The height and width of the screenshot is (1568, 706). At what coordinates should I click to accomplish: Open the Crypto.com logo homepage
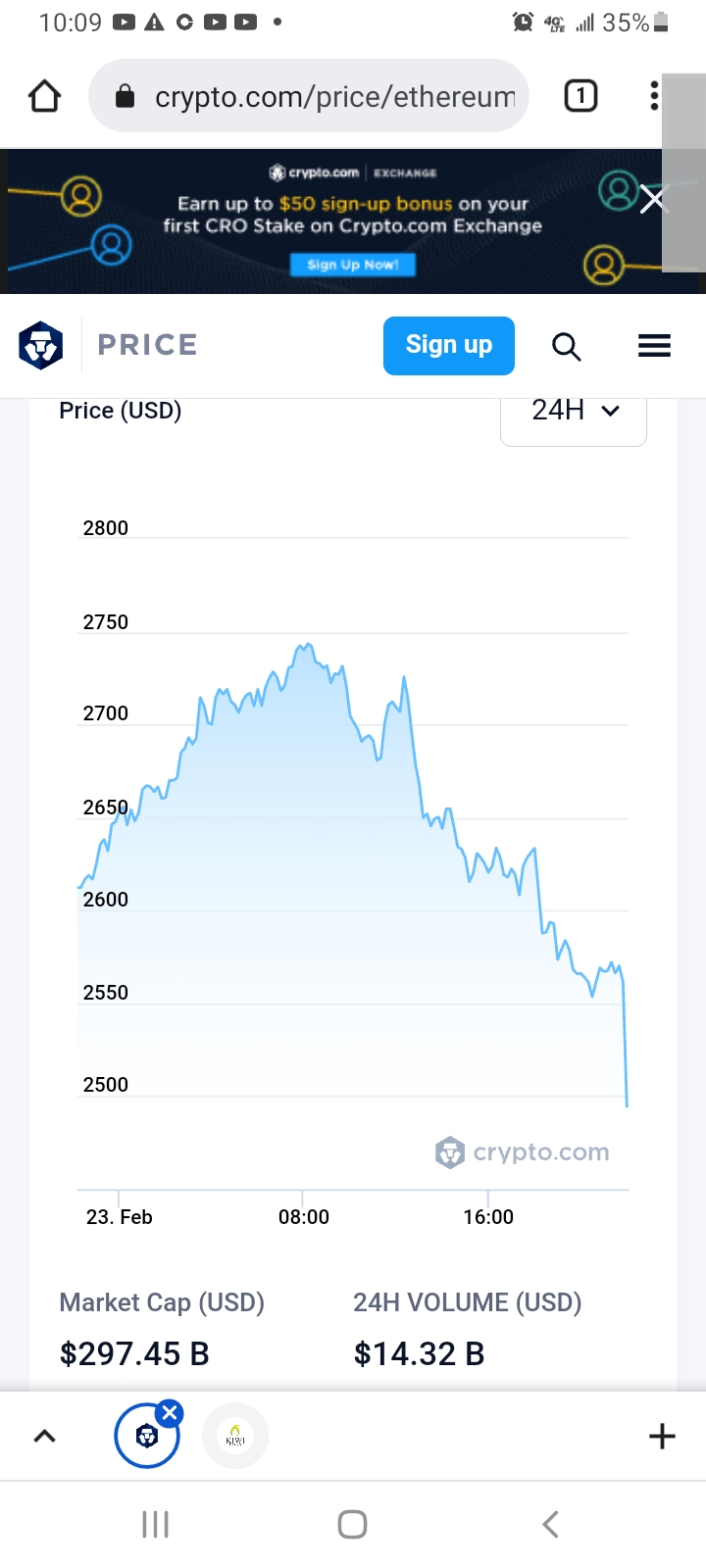coord(41,345)
